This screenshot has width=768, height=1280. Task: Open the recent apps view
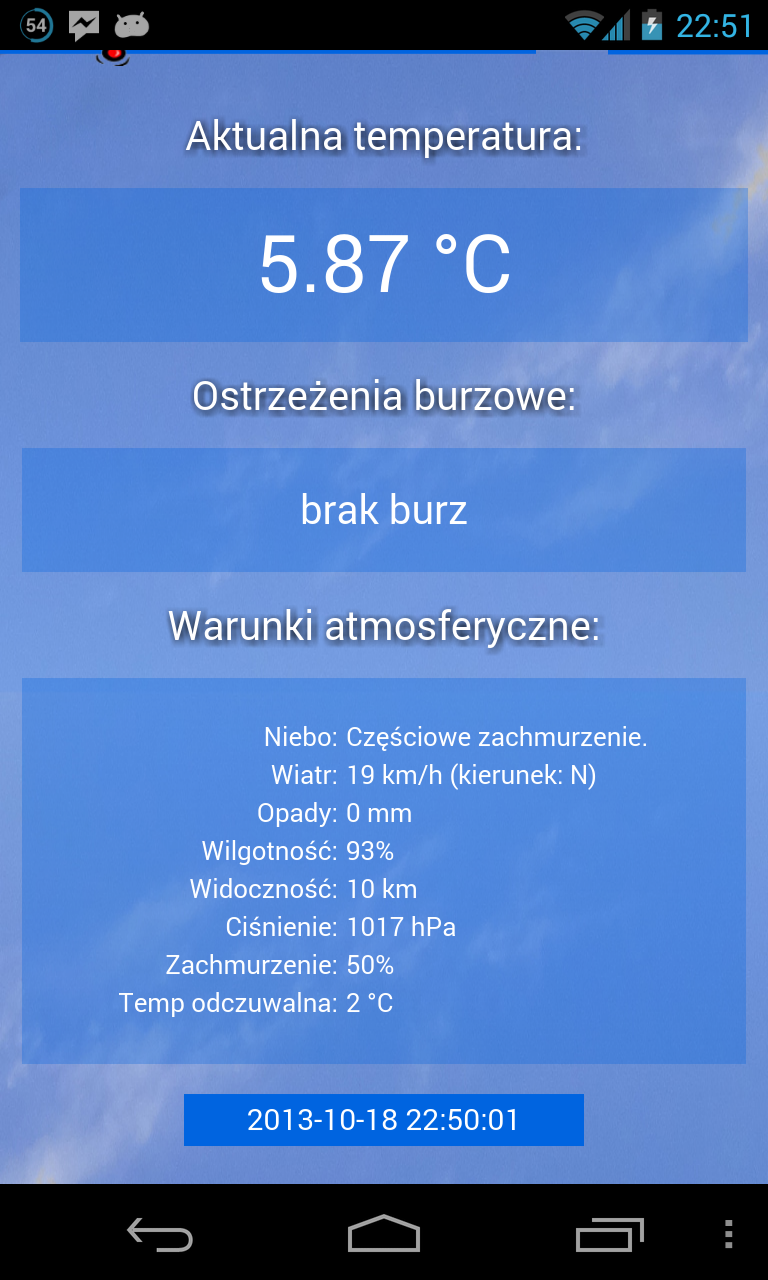coord(609,1234)
